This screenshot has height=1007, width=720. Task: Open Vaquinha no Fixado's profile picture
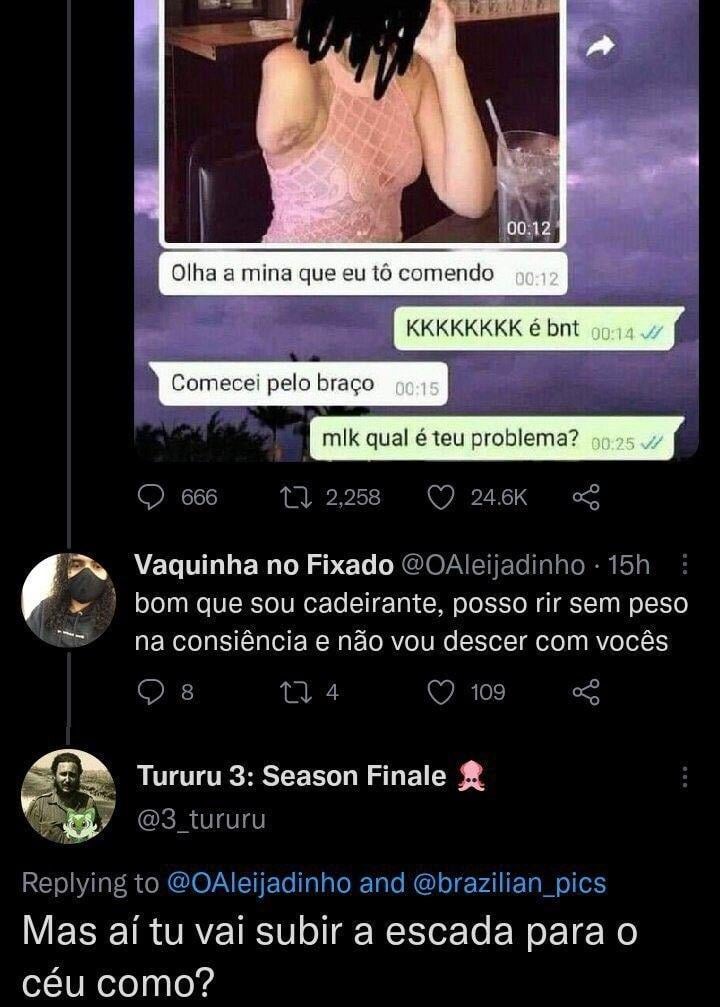[x=68, y=599]
